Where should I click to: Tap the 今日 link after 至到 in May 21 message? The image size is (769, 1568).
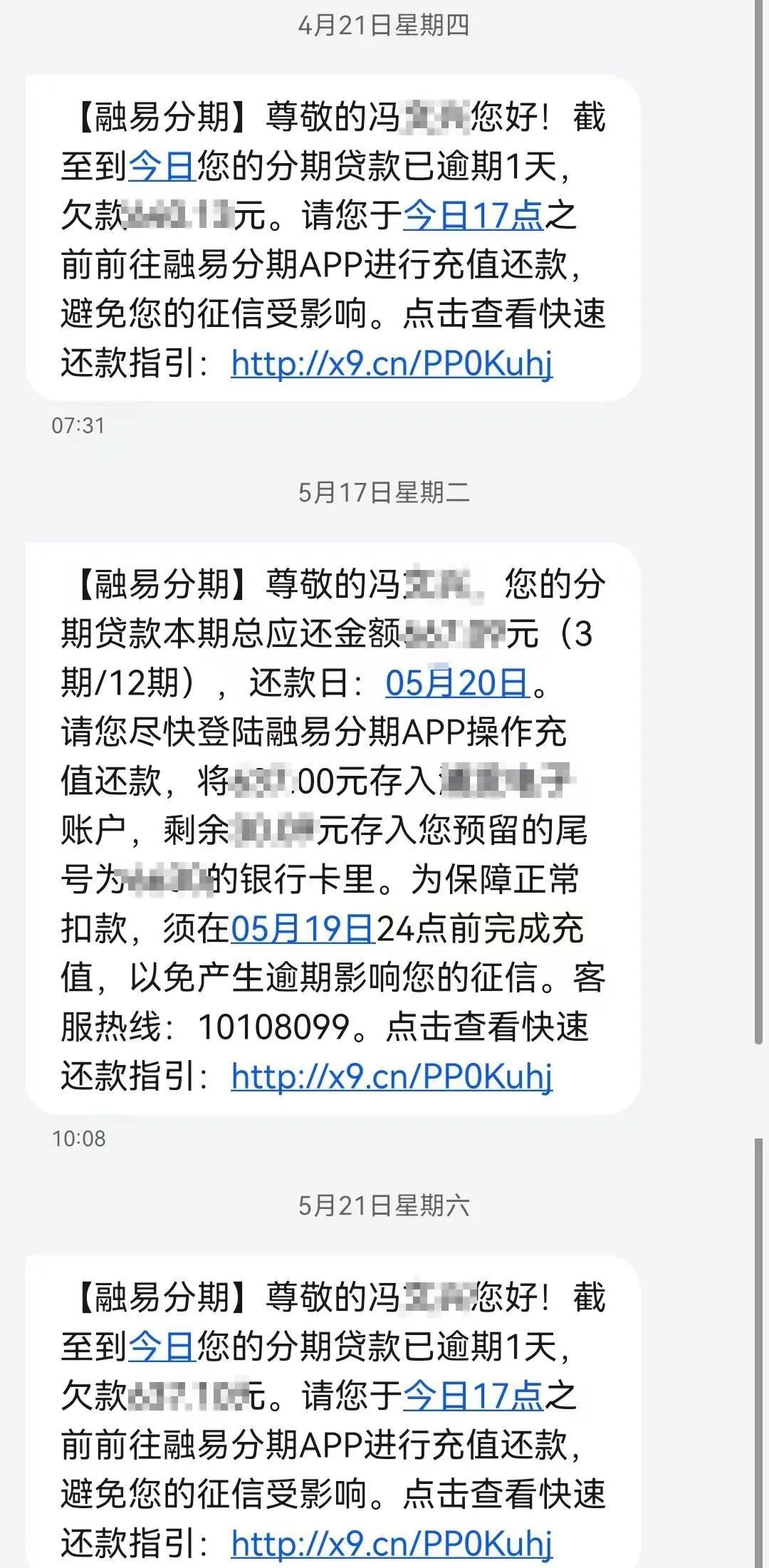pyautogui.click(x=162, y=1347)
